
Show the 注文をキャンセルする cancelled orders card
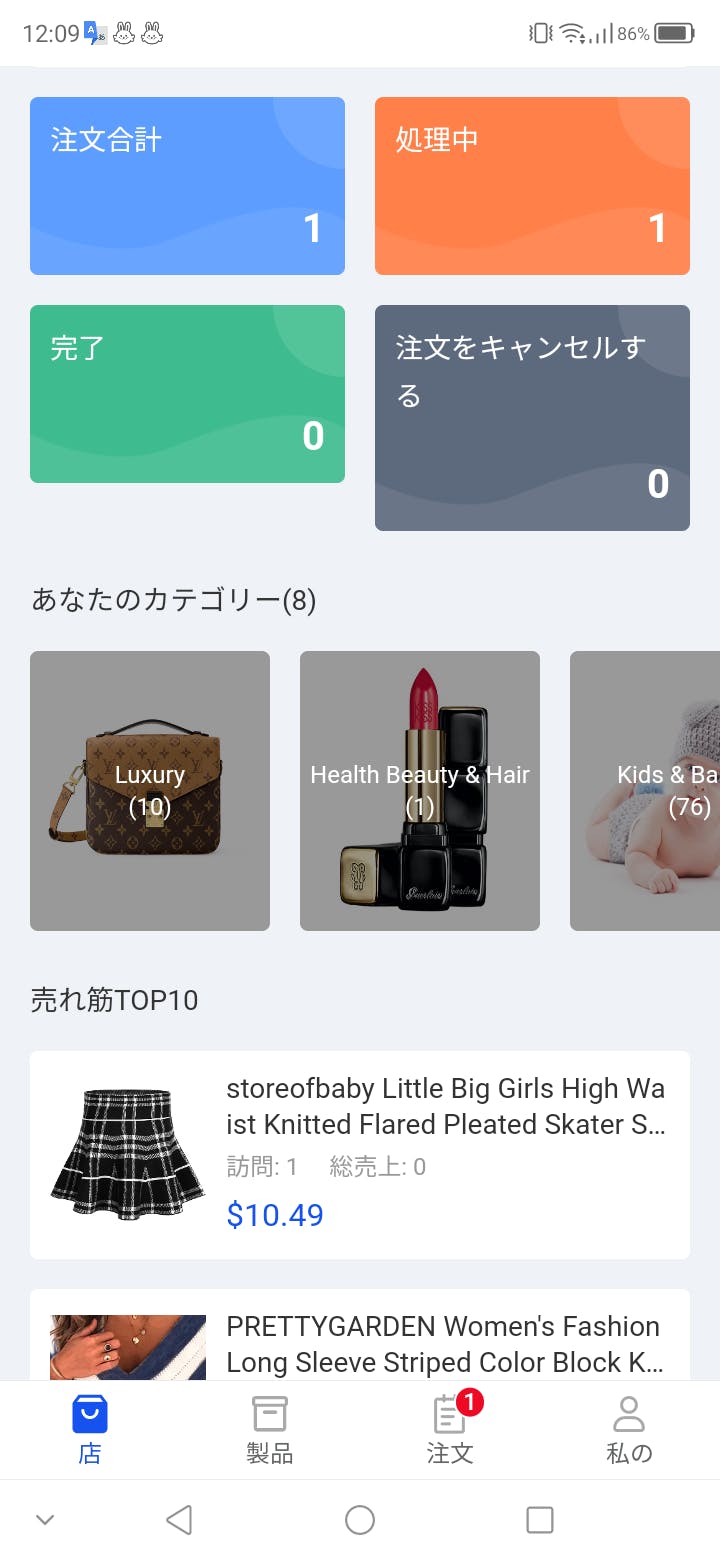[x=532, y=418]
